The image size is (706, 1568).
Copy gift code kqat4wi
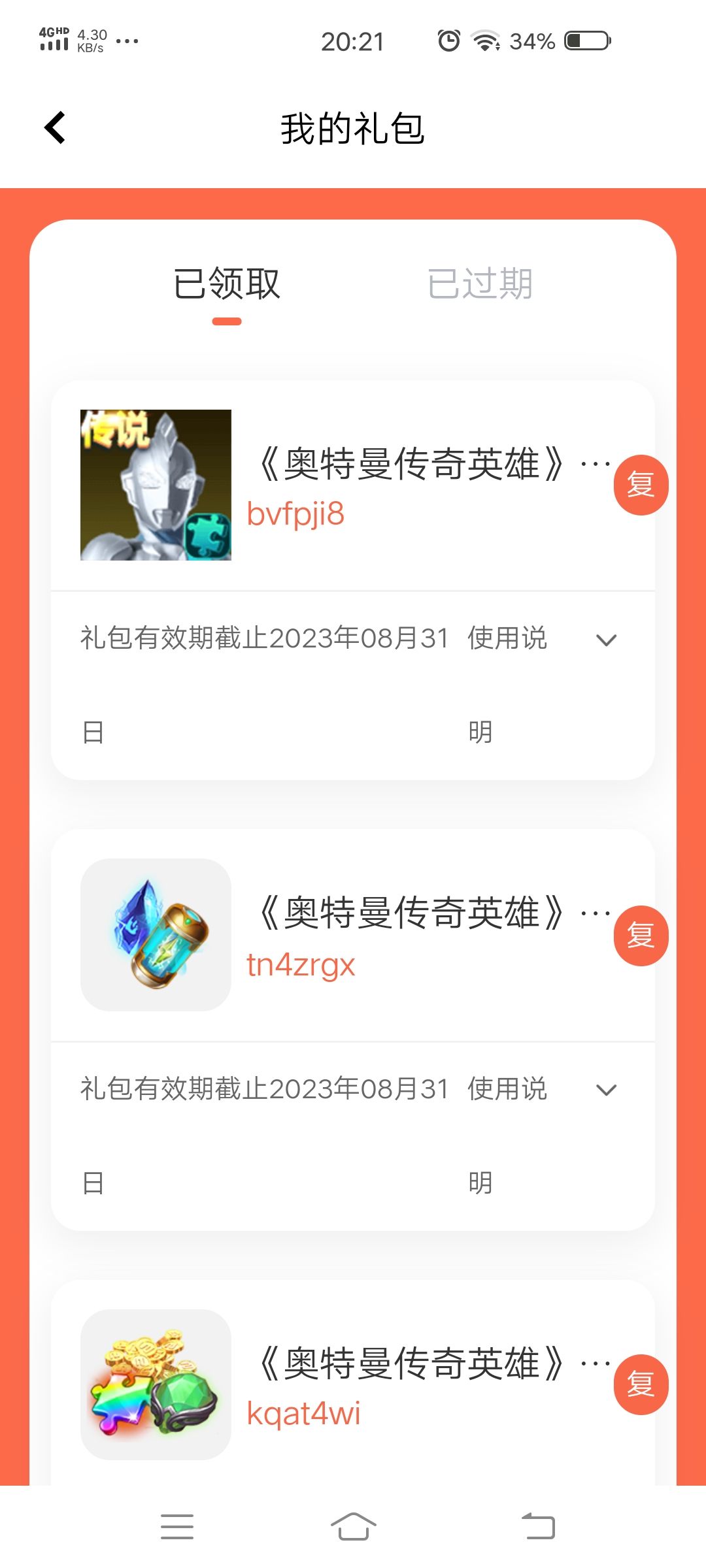click(640, 1384)
